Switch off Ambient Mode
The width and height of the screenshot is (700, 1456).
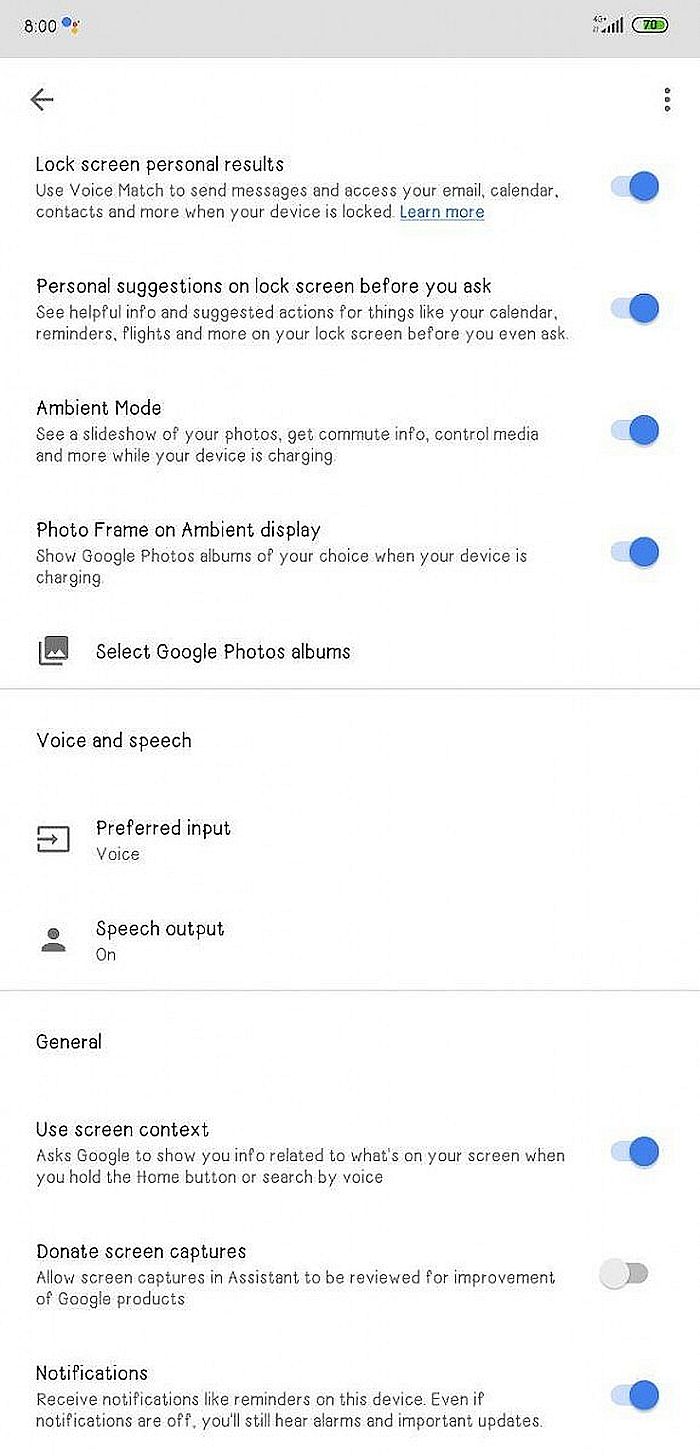point(635,430)
